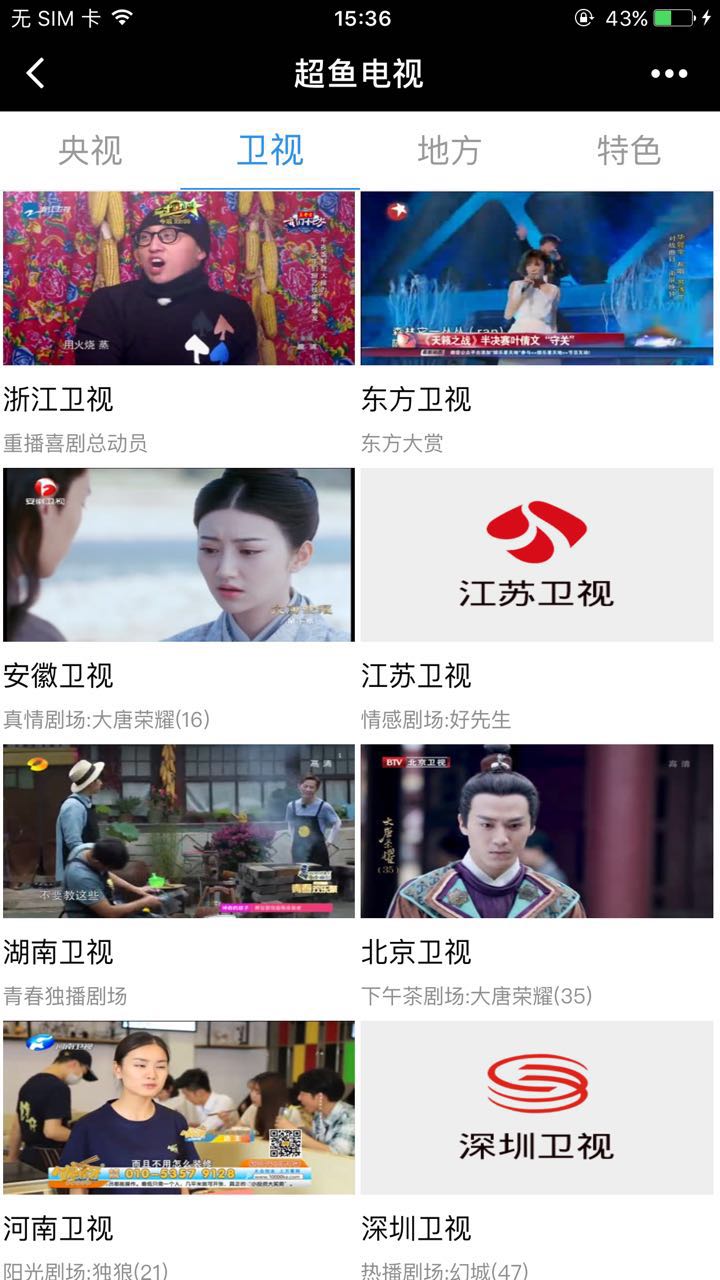Screen dimensions: 720x1280
Task: Select the 卫视 tab
Action: click(270, 150)
